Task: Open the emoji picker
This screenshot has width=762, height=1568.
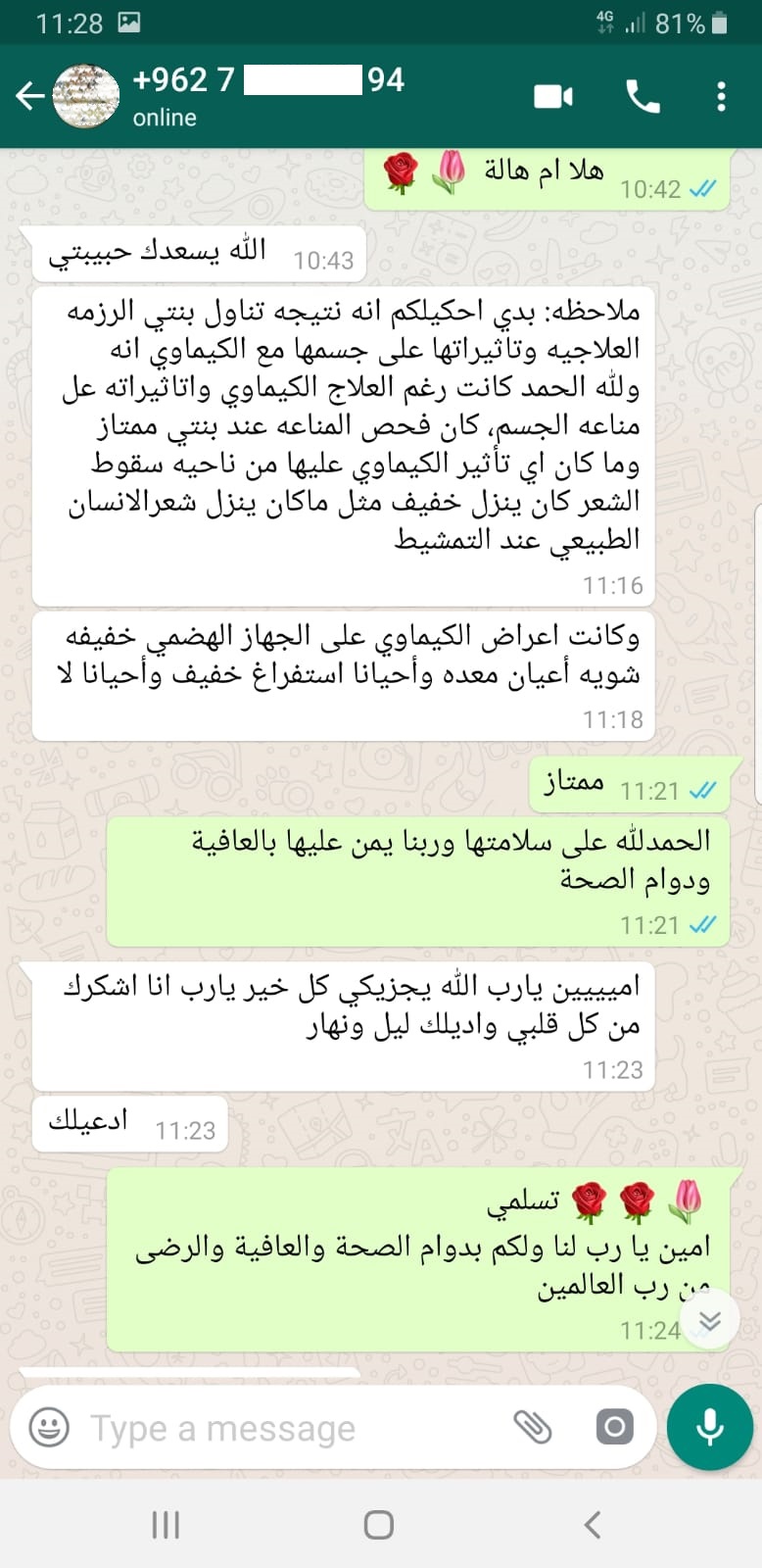Action: coord(49,1427)
